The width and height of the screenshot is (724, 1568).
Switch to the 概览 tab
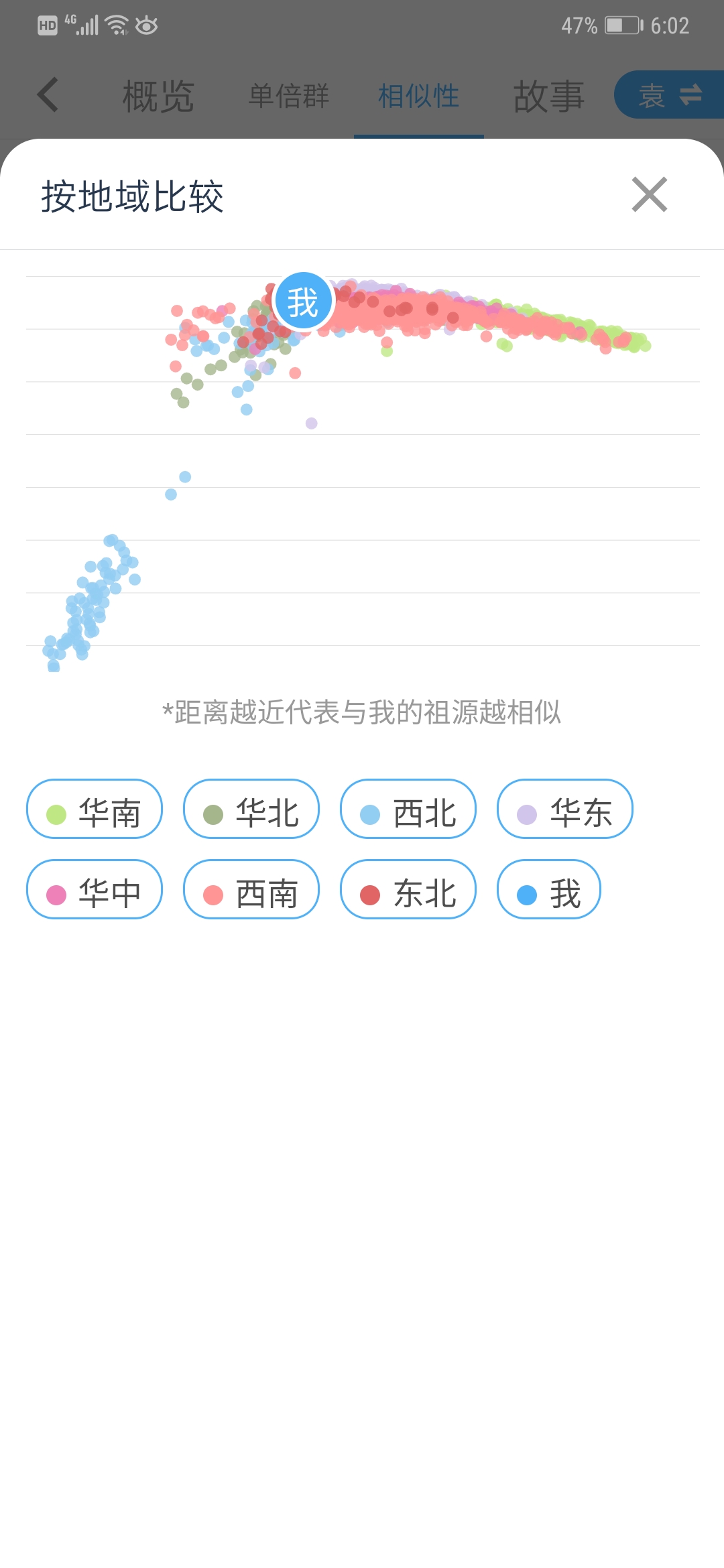(158, 96)
